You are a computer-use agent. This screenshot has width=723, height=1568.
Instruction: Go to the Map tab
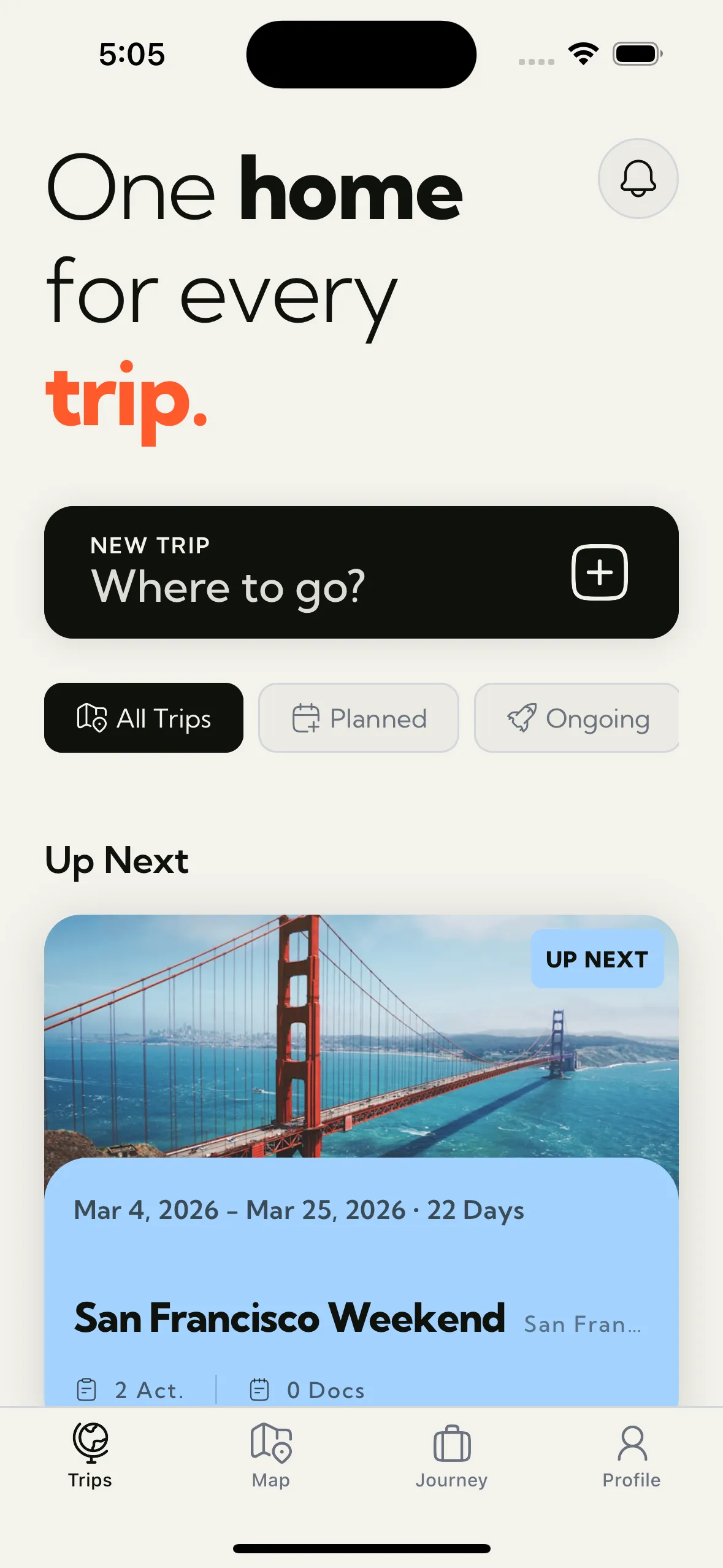(271, 1456)
